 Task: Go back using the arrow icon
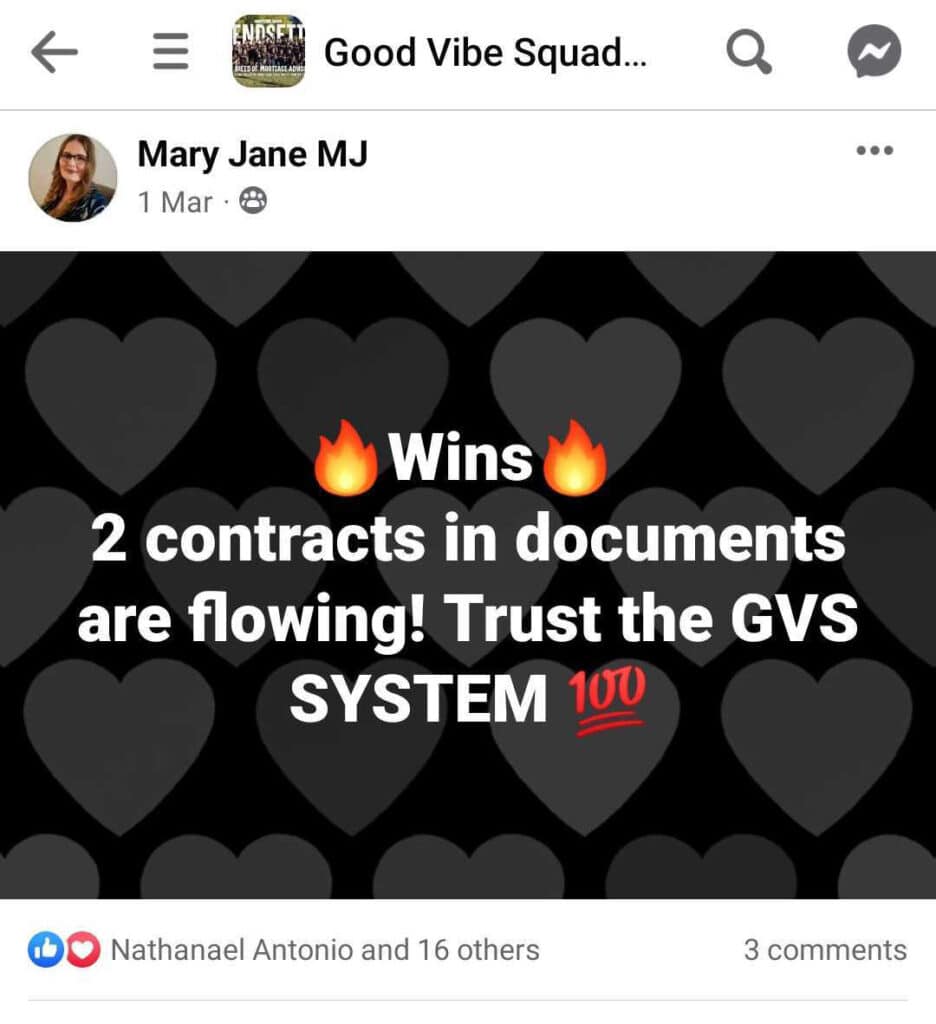[x=55, y=53]
